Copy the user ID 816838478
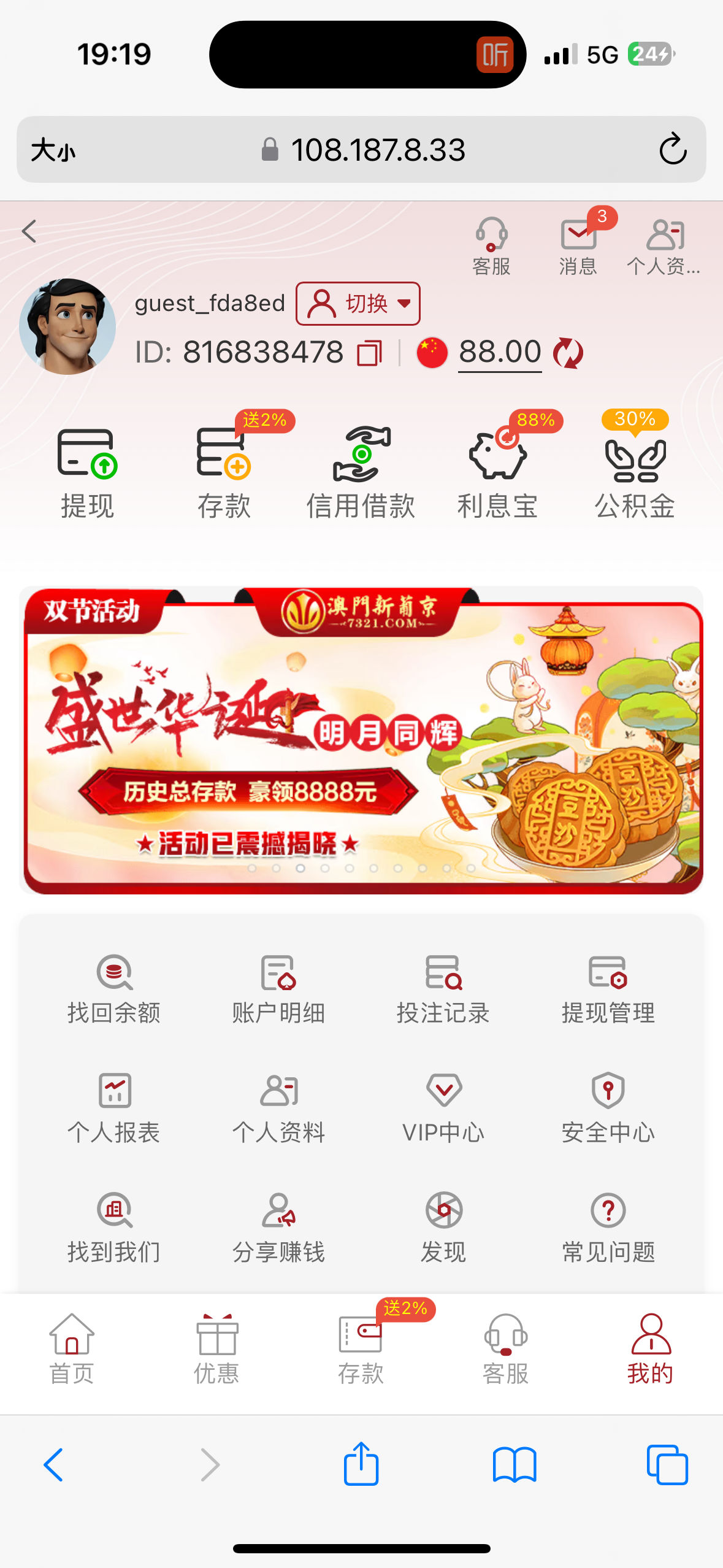The height and width of the screenshot is (1568, 723). [x=370, y=353]
